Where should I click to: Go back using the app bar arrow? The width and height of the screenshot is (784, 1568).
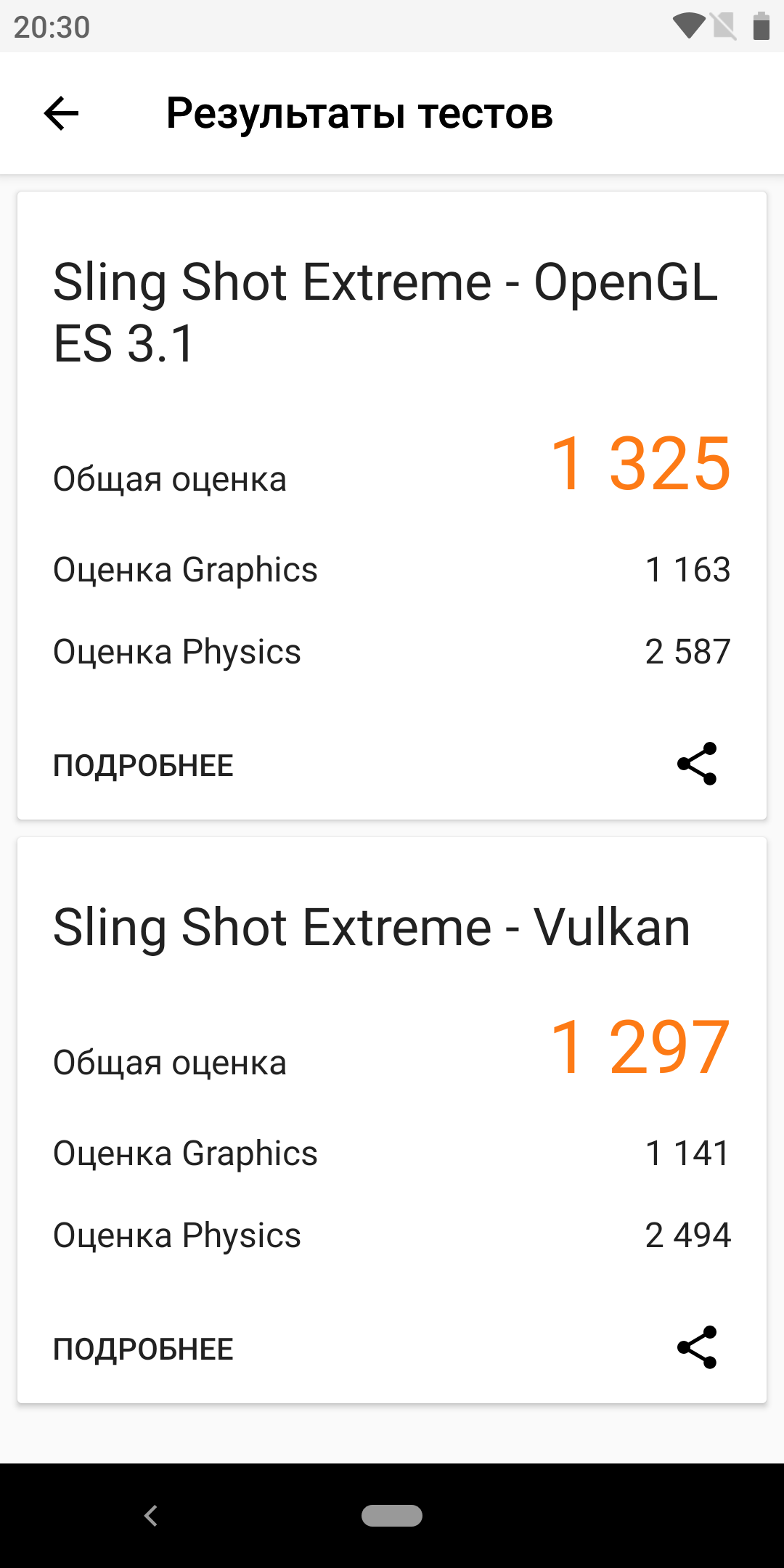[61, 113]
